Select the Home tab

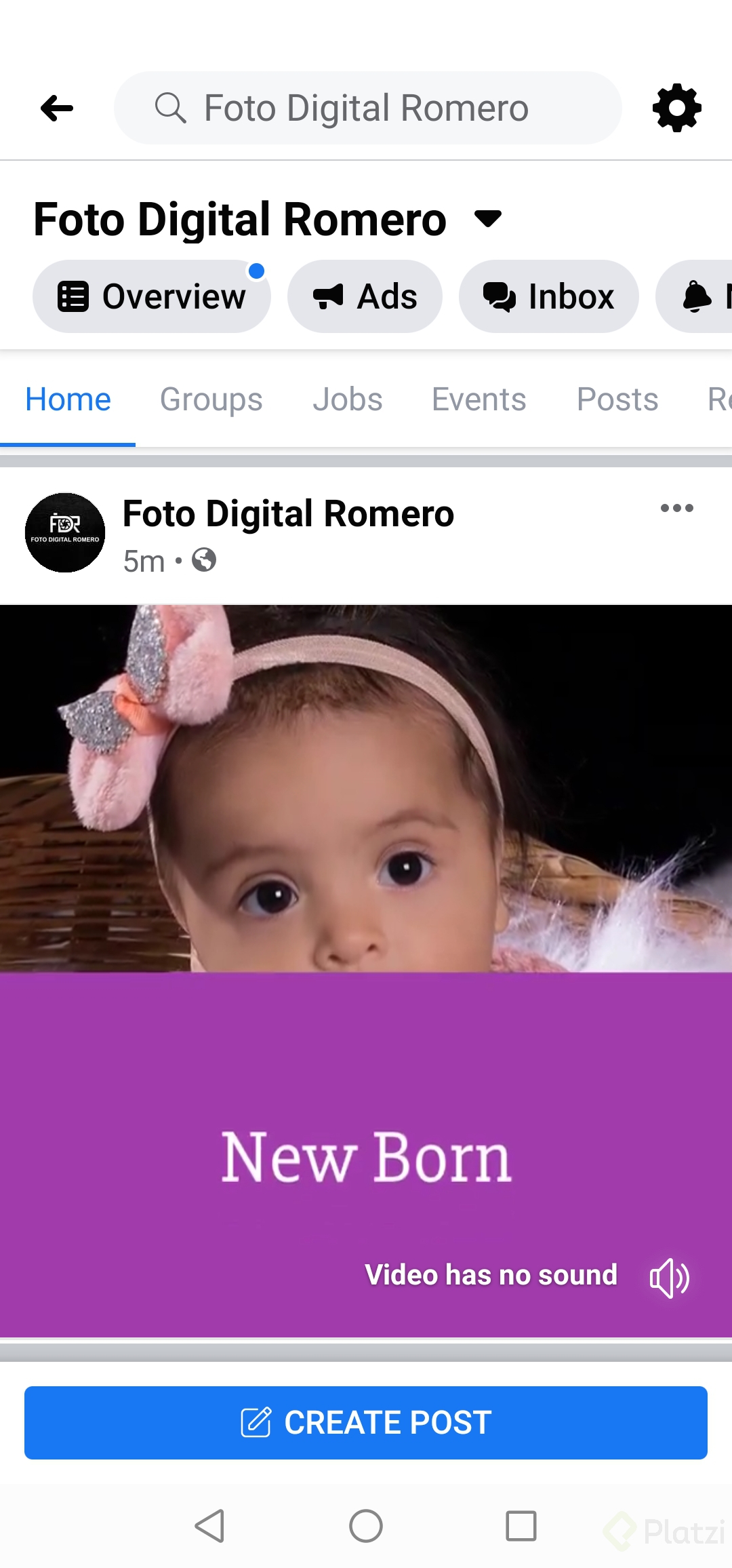[68, 399]
